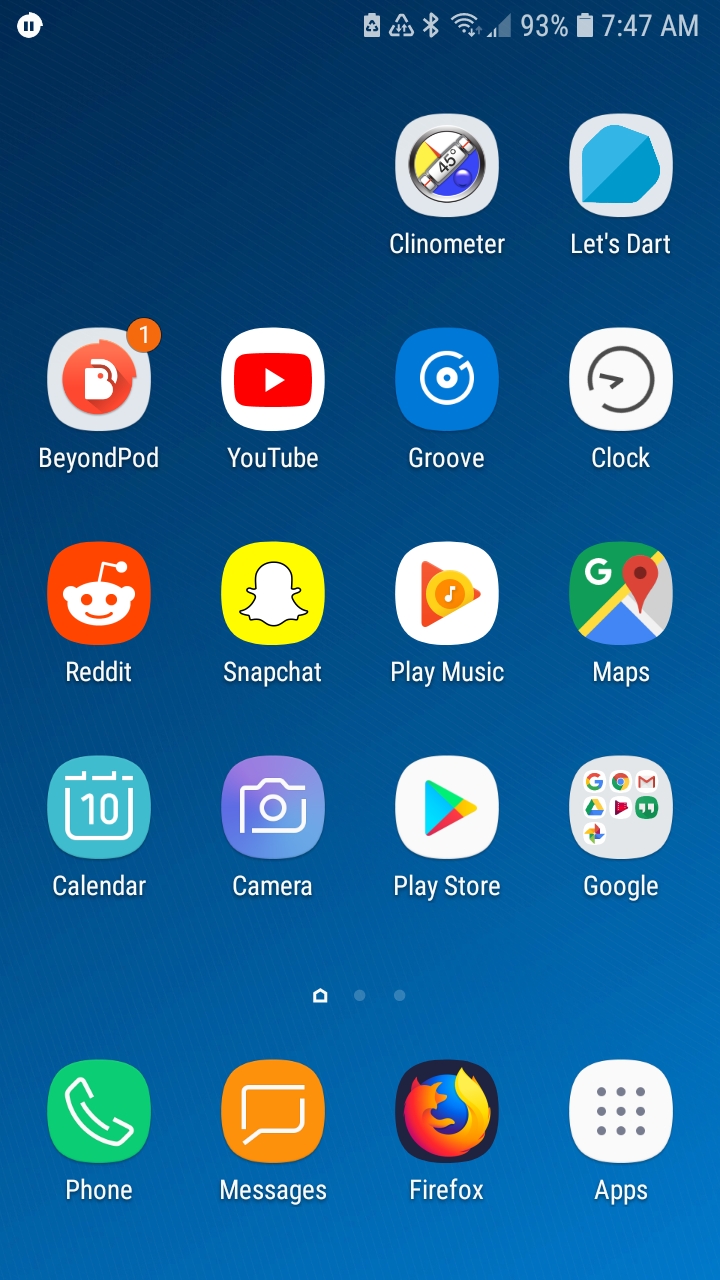Screen dimensions: 720x1280
Task: Start the YouTube app
Action: click(x=273, y=379)
